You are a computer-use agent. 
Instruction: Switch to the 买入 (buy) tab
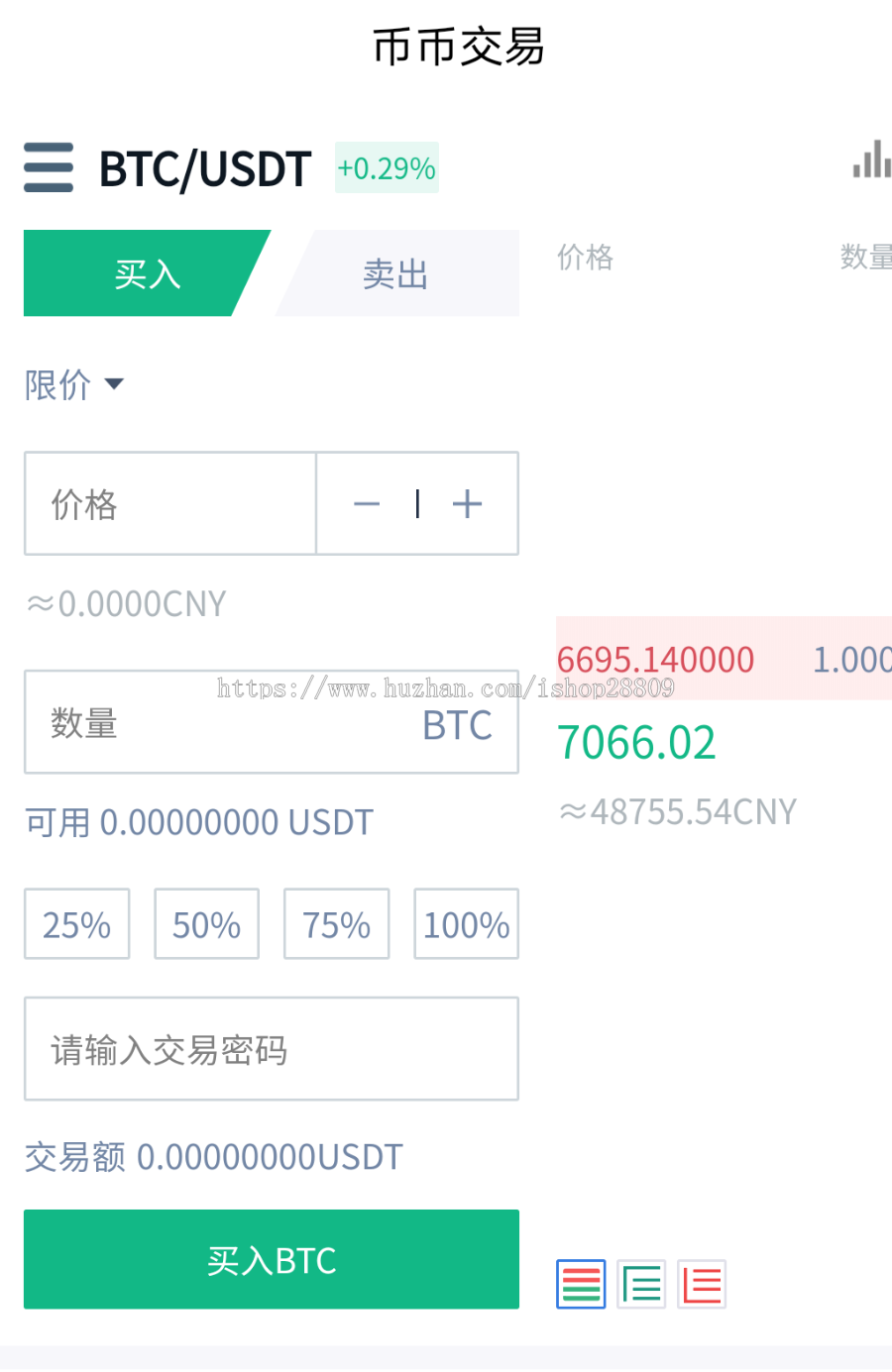[147, 273]
